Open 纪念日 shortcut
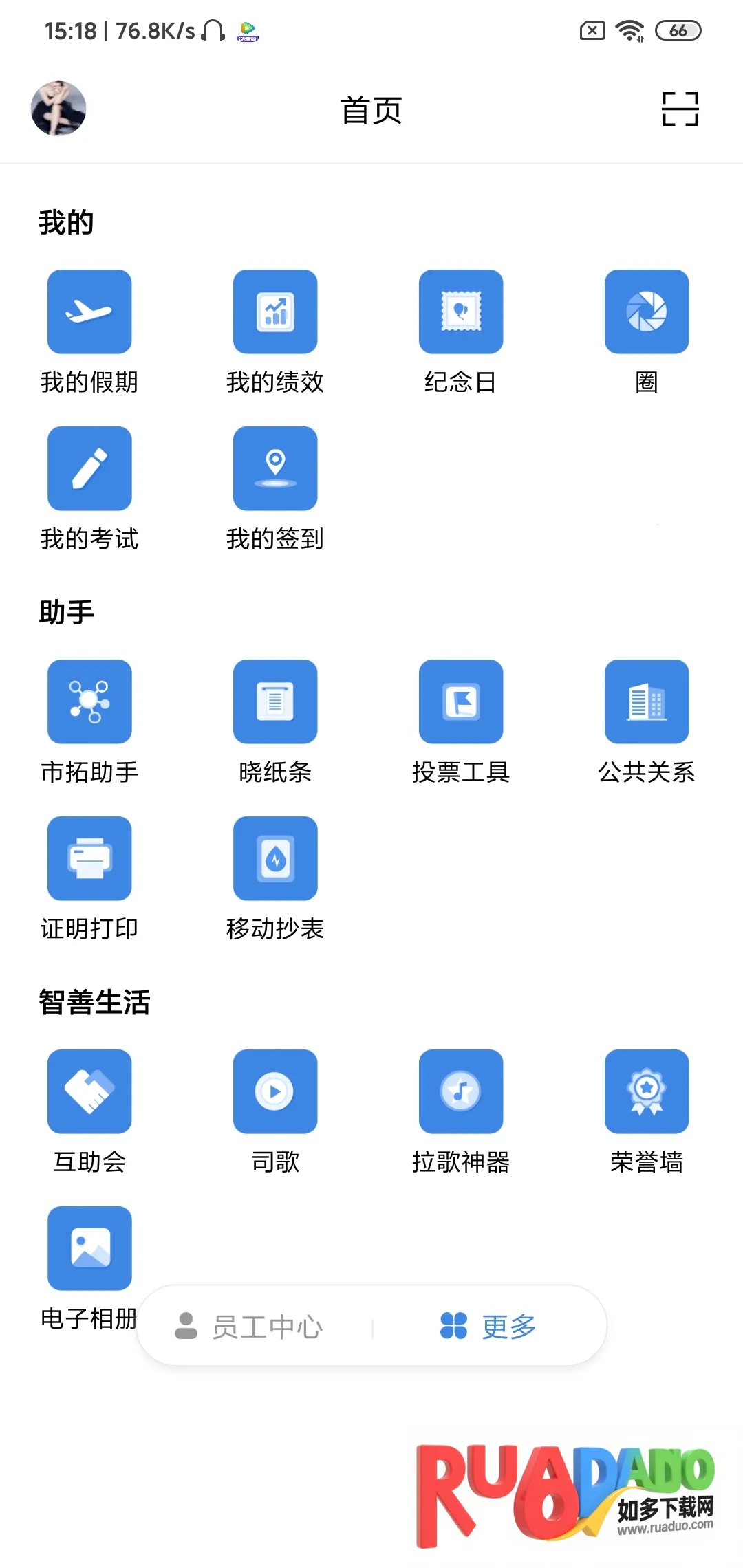 pos(461,312)
